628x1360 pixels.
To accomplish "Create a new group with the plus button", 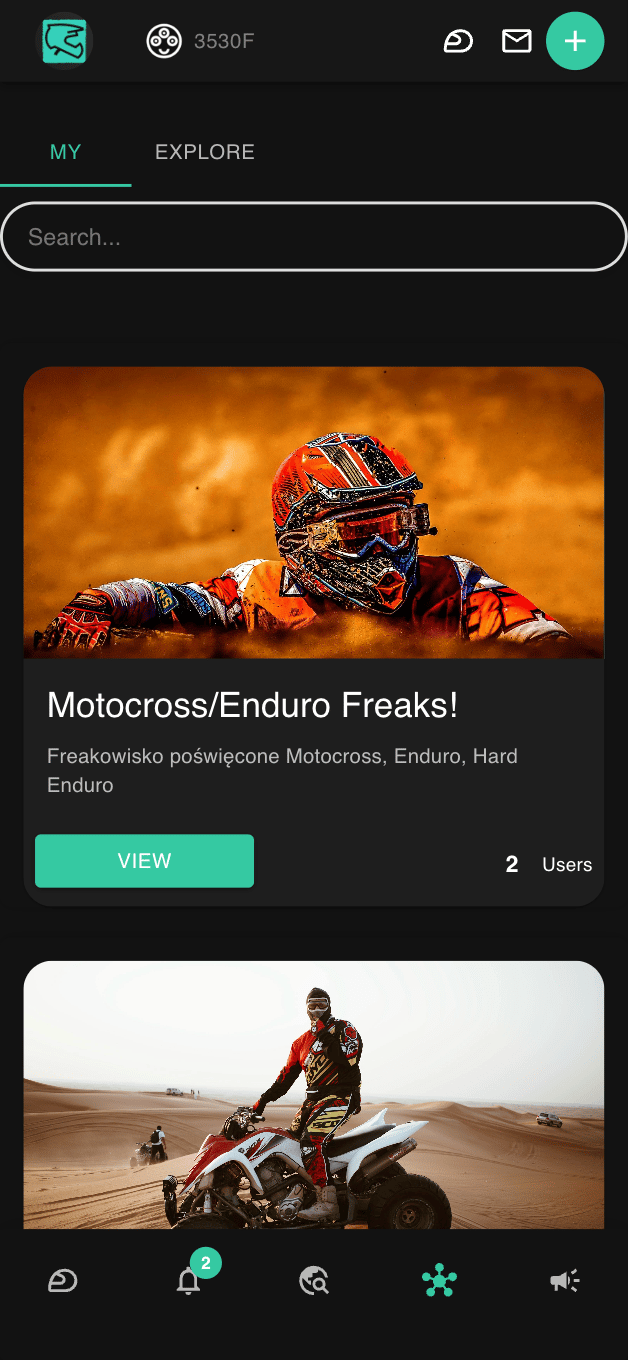I will pyautogui.click(x=575, y=41).
